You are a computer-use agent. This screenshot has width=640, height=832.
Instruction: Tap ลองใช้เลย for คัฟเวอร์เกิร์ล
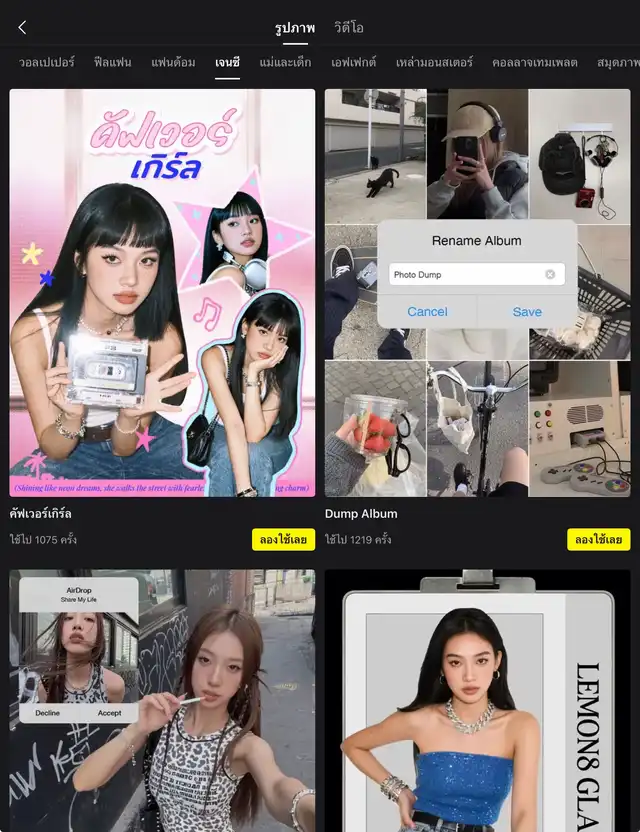pyautogui.click(x=283, y=540)
